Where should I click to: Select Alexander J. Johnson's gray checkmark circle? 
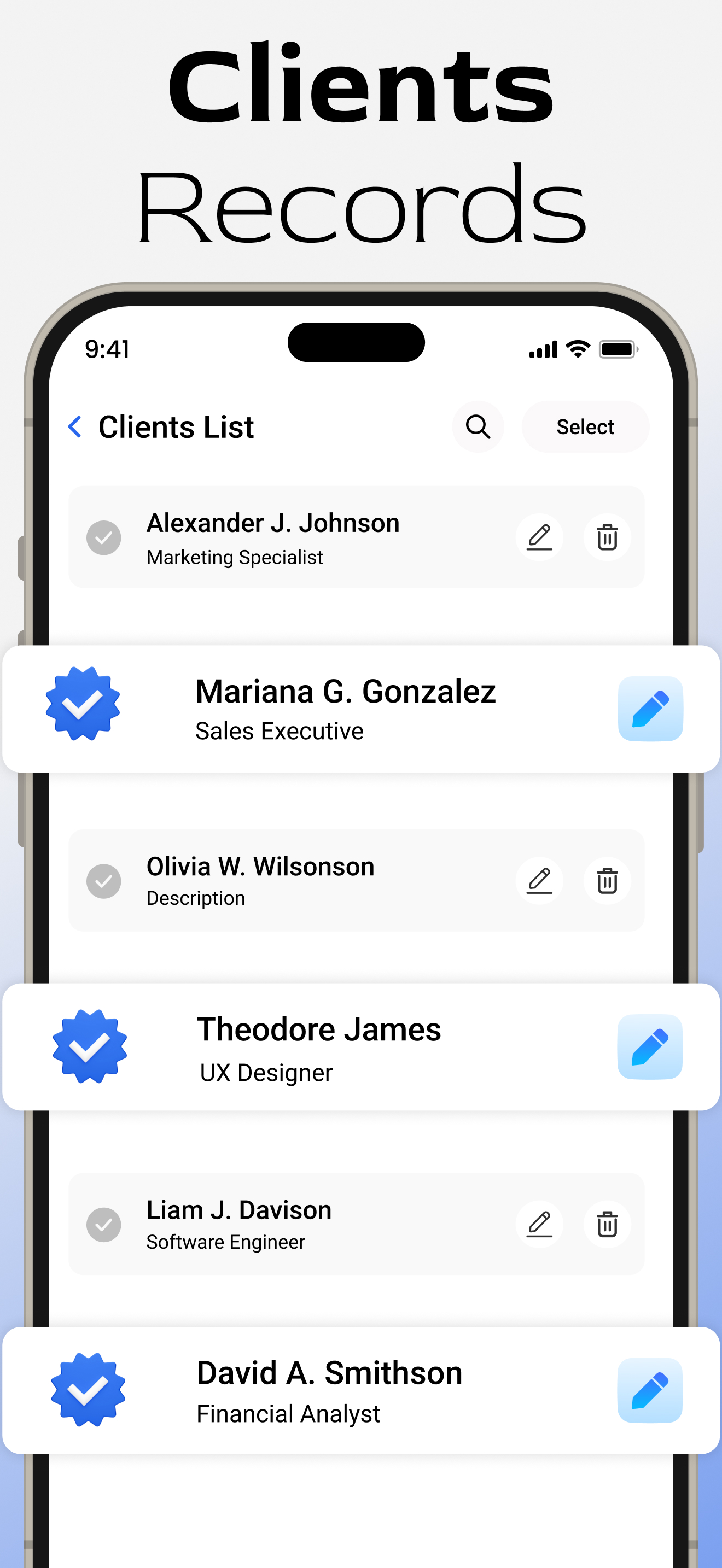[x=104, y=537]
